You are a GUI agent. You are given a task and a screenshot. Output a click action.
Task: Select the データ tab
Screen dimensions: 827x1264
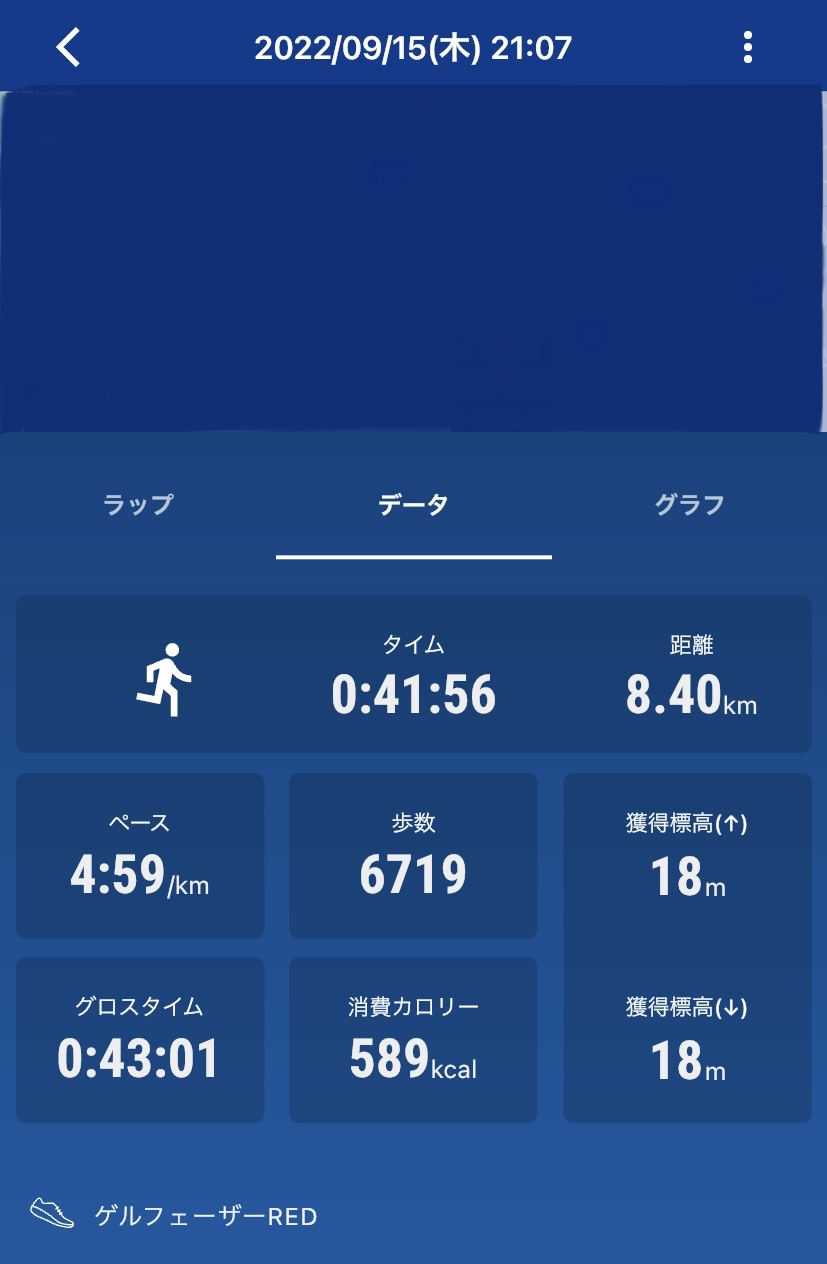[x=413, y=505]
